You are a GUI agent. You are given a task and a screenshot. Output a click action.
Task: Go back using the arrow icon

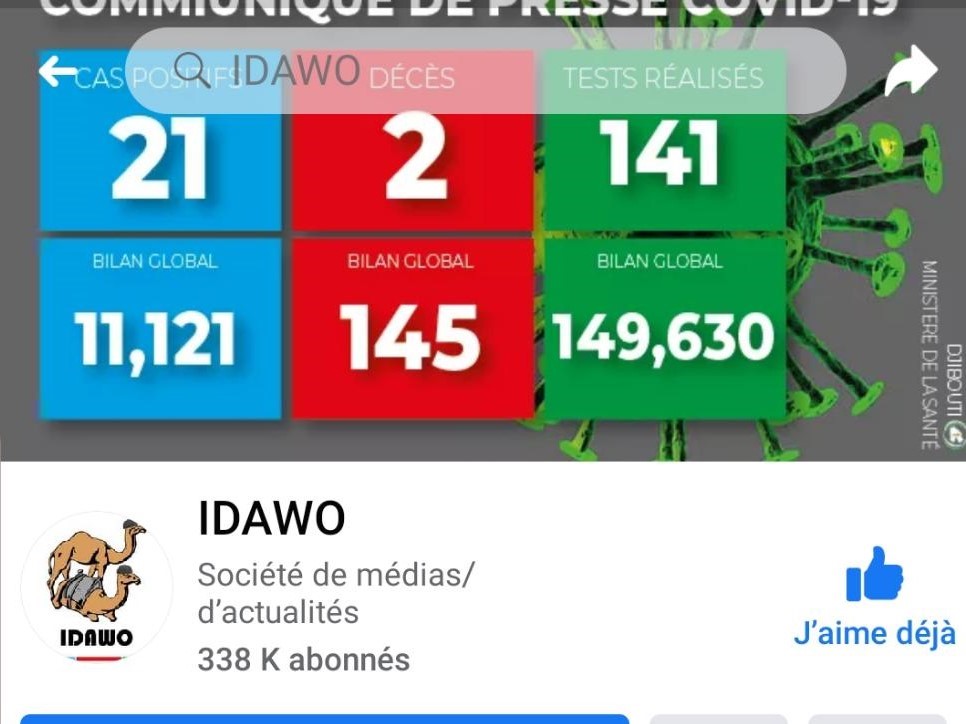(x=58, y=71)
